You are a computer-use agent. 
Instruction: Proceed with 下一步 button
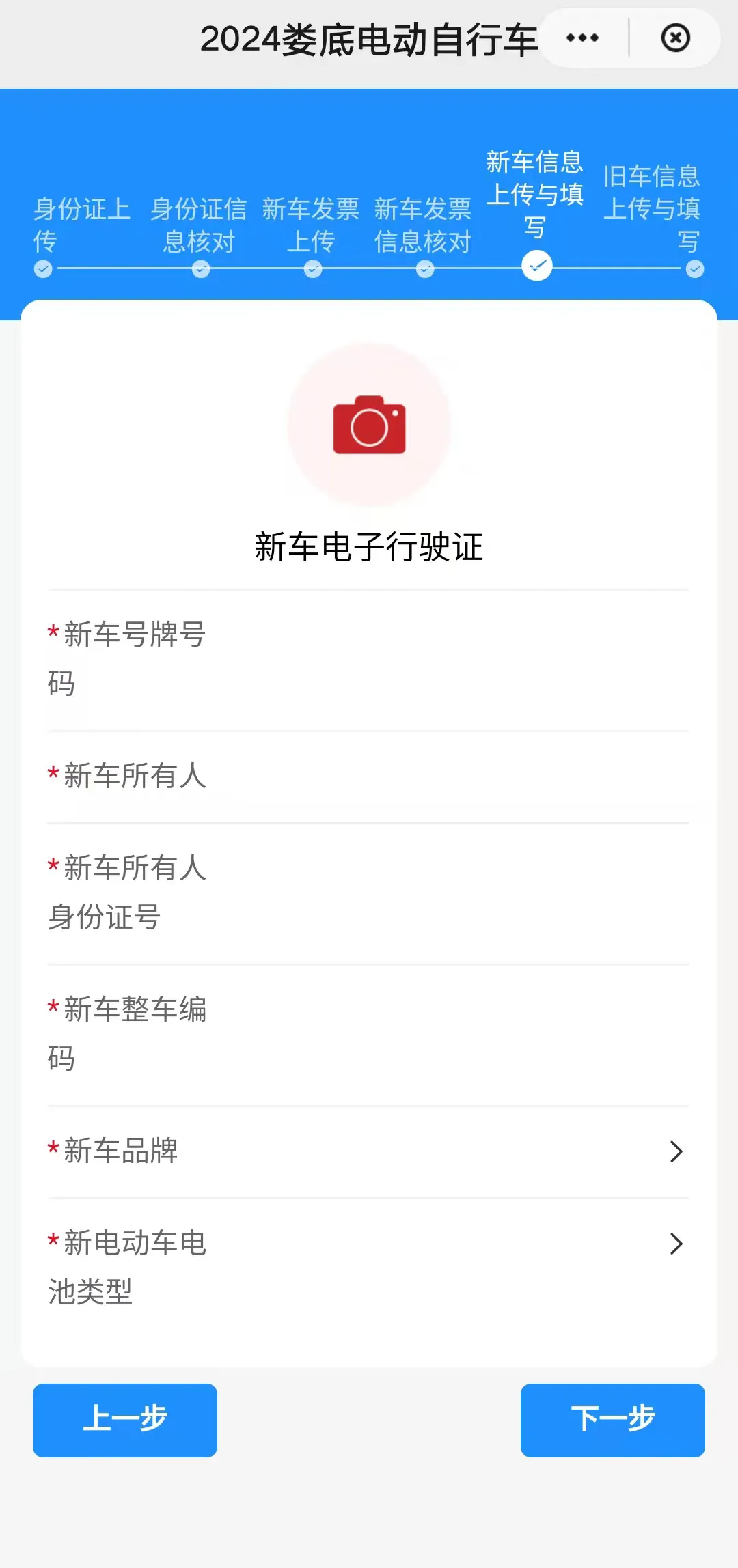613,1420
